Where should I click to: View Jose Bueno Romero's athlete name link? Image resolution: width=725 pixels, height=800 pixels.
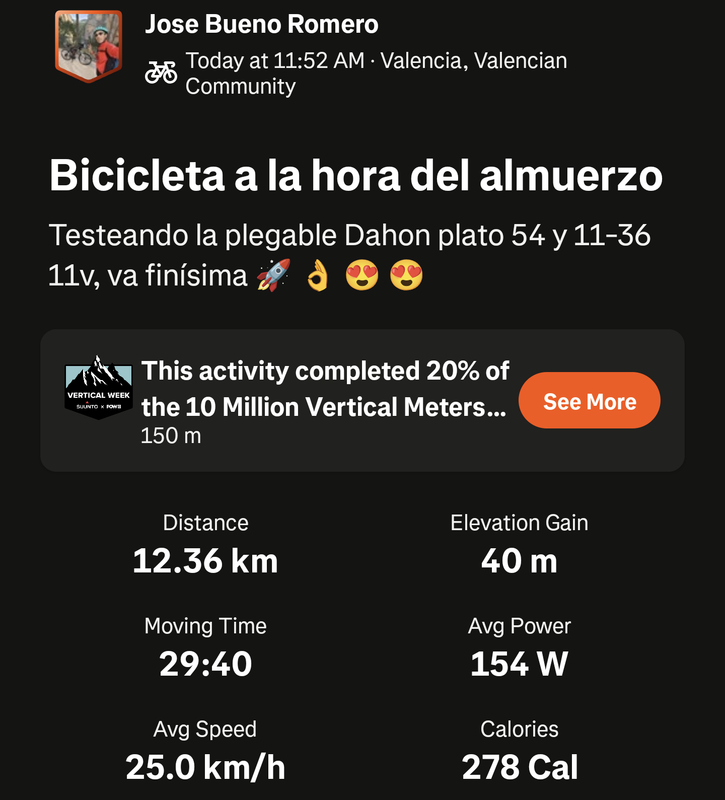pos(262,25)
